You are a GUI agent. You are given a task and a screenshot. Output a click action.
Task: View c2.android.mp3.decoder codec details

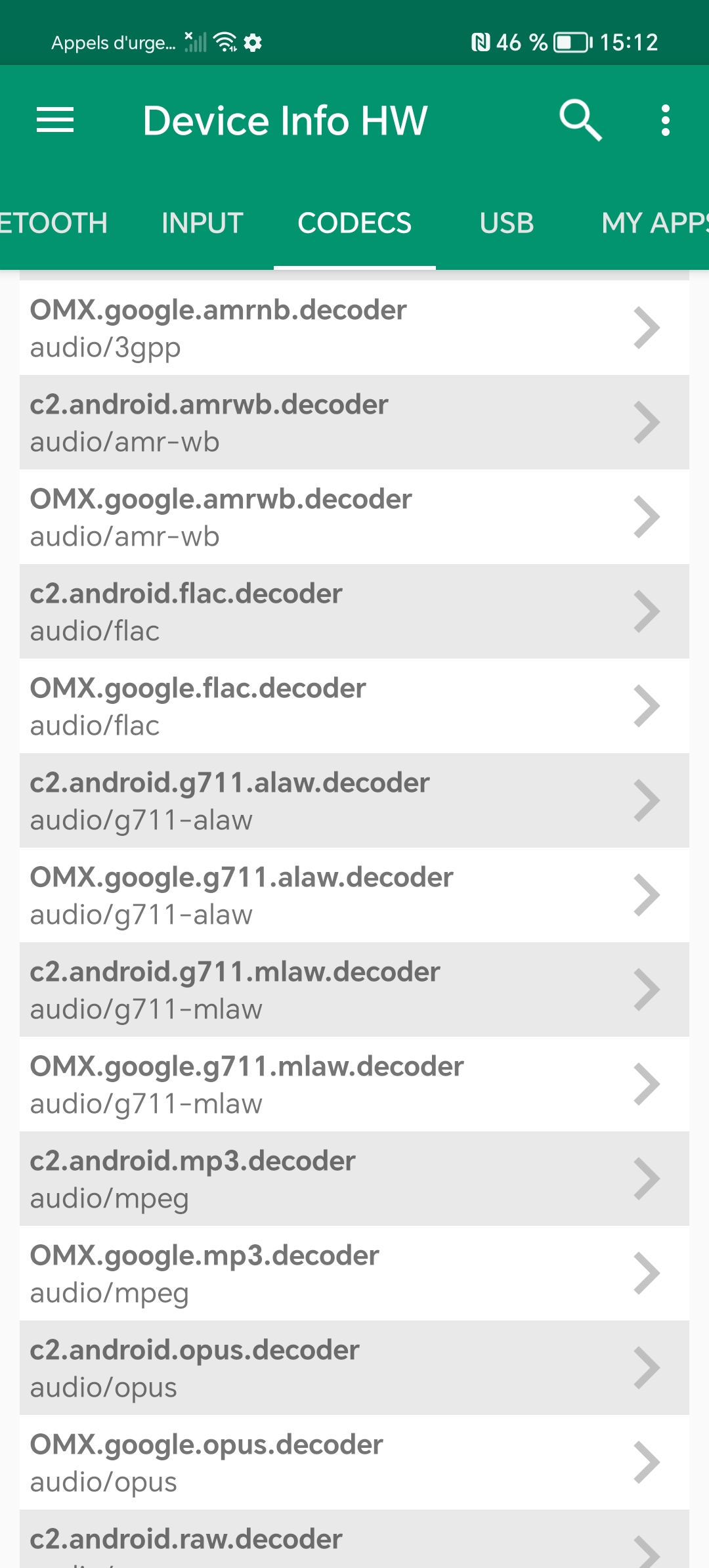tap(354, 1179)
